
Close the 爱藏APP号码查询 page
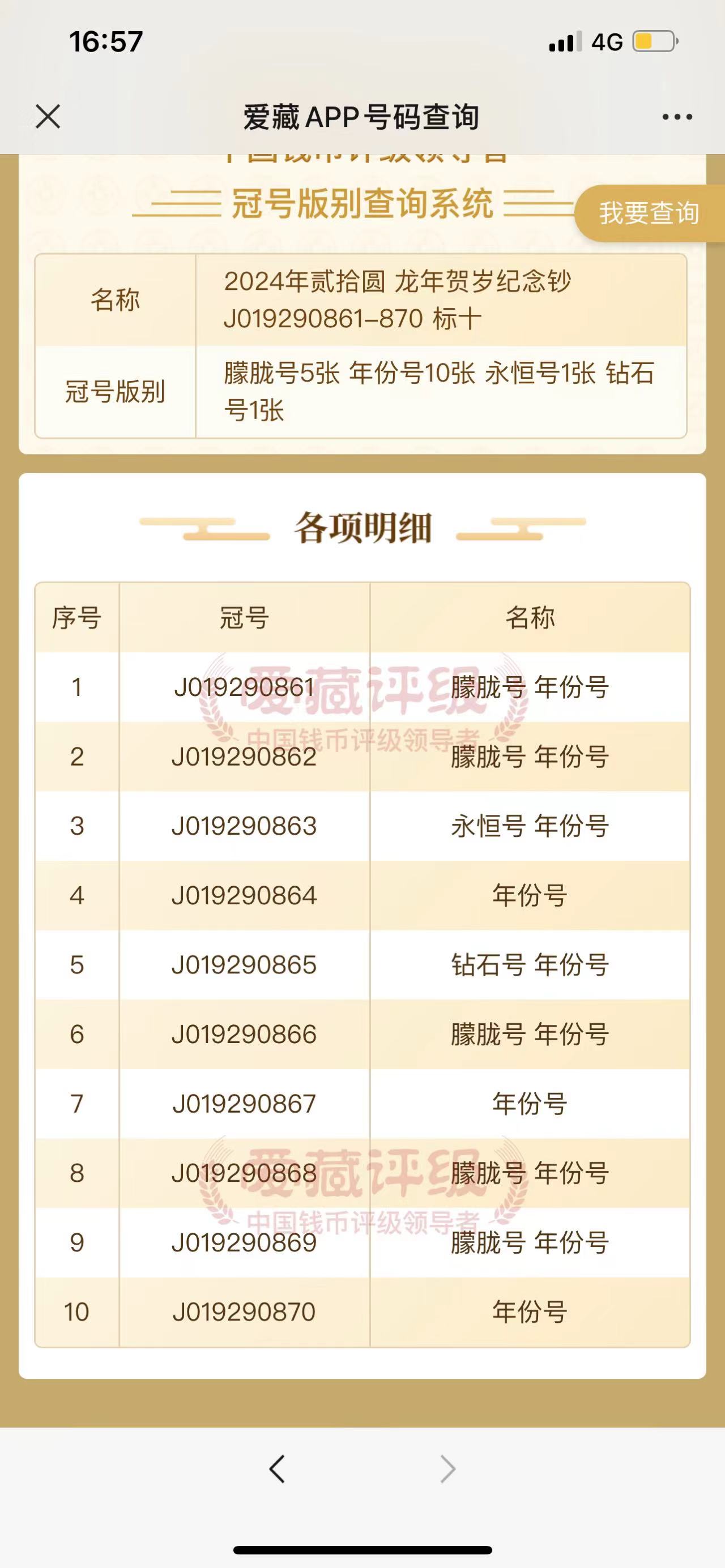48,116
